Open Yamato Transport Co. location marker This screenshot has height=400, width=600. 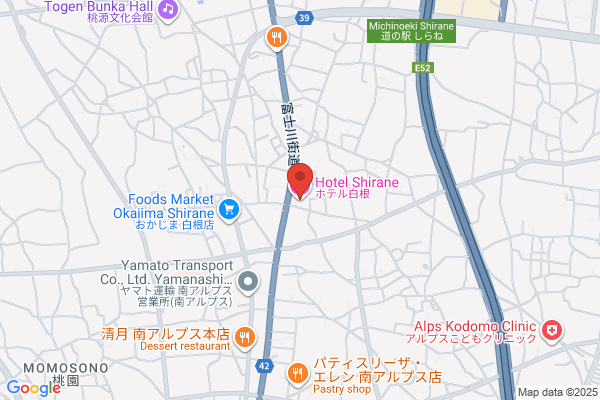point(248,282)
